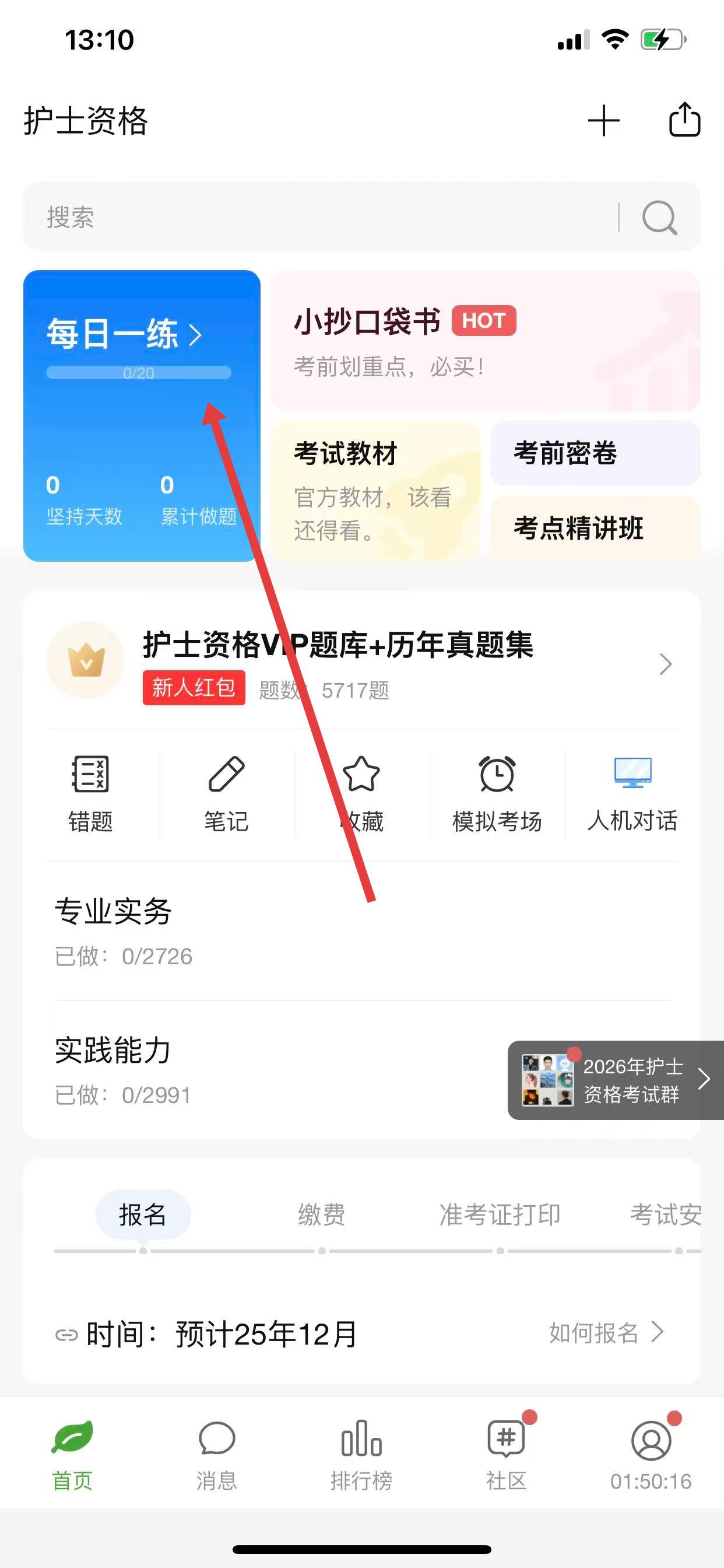
Task: Open the 实践能力 question set
Action: (x=243, y=1069)
